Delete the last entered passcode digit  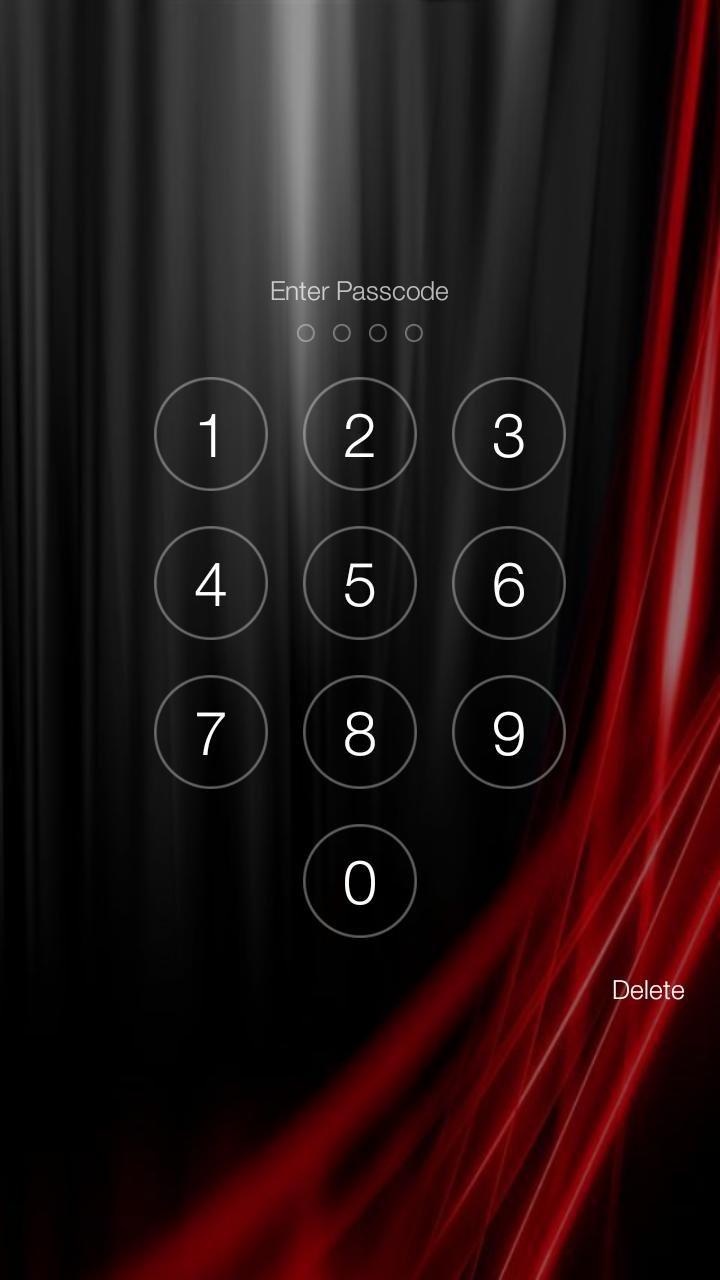[x=648, y=990]
